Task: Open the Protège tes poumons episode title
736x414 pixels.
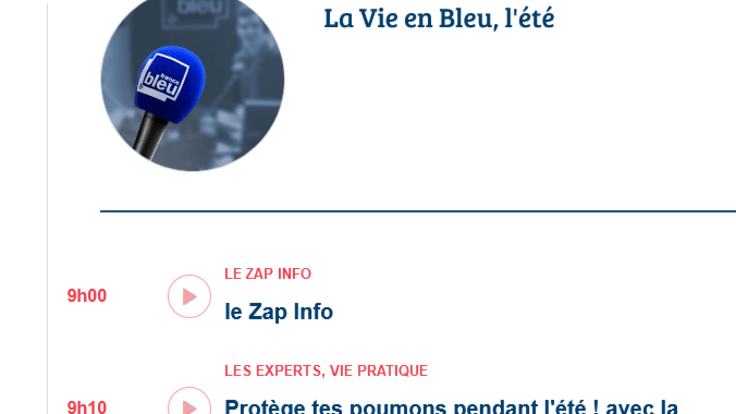Action: click(x=451, y=407)
